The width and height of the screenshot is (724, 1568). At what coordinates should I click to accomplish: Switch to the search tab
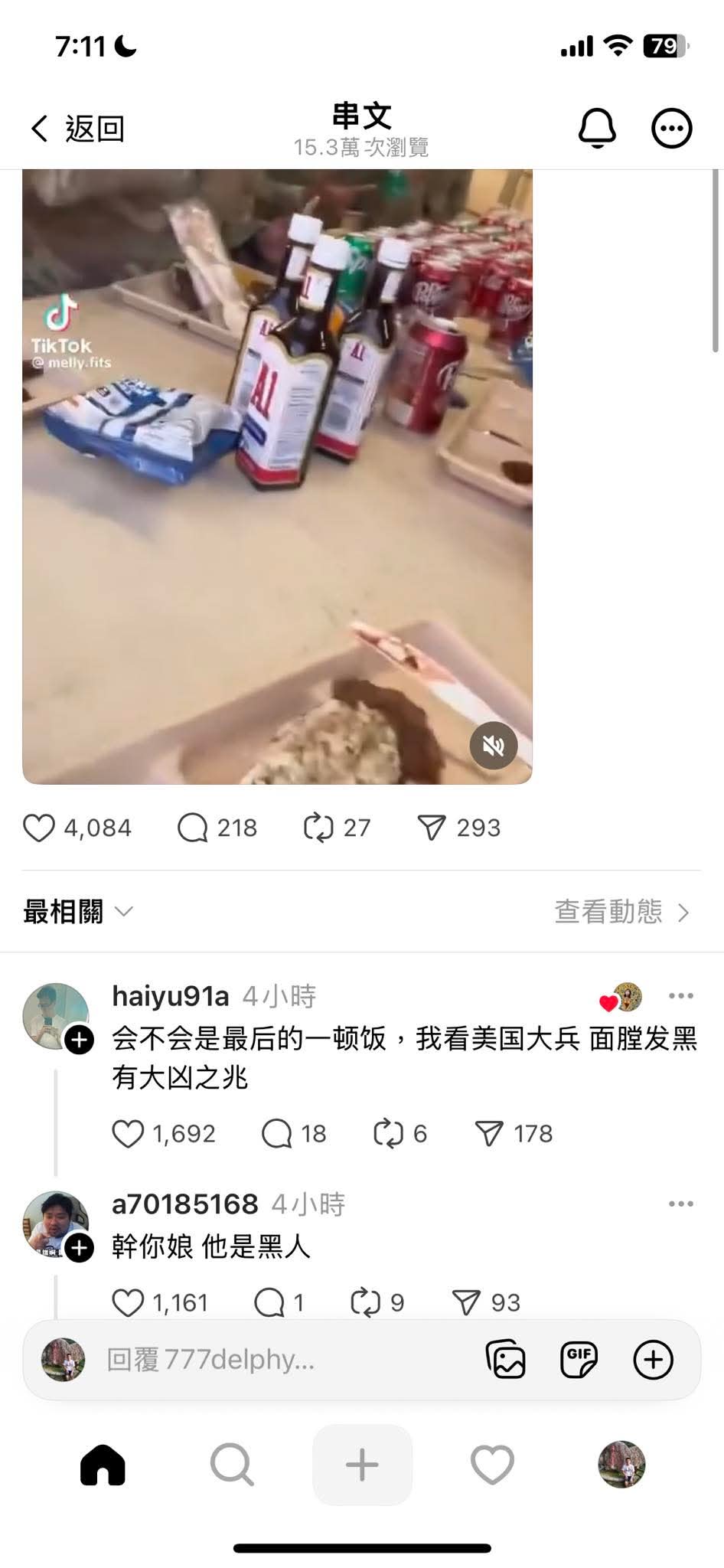(232, 1465)
